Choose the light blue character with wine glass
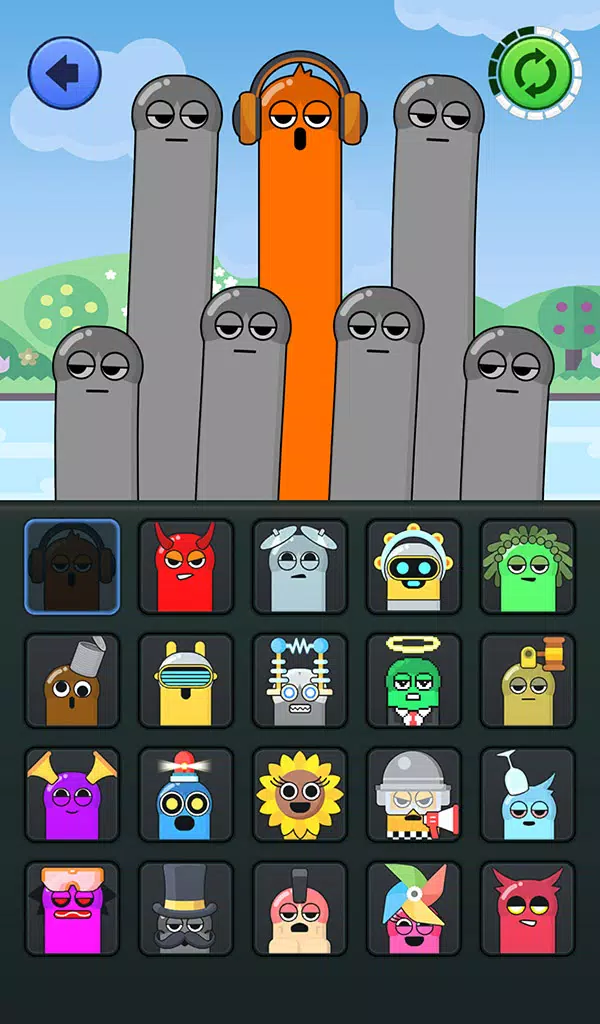Screen dimensions: 600x1024 tap(528, 795)
